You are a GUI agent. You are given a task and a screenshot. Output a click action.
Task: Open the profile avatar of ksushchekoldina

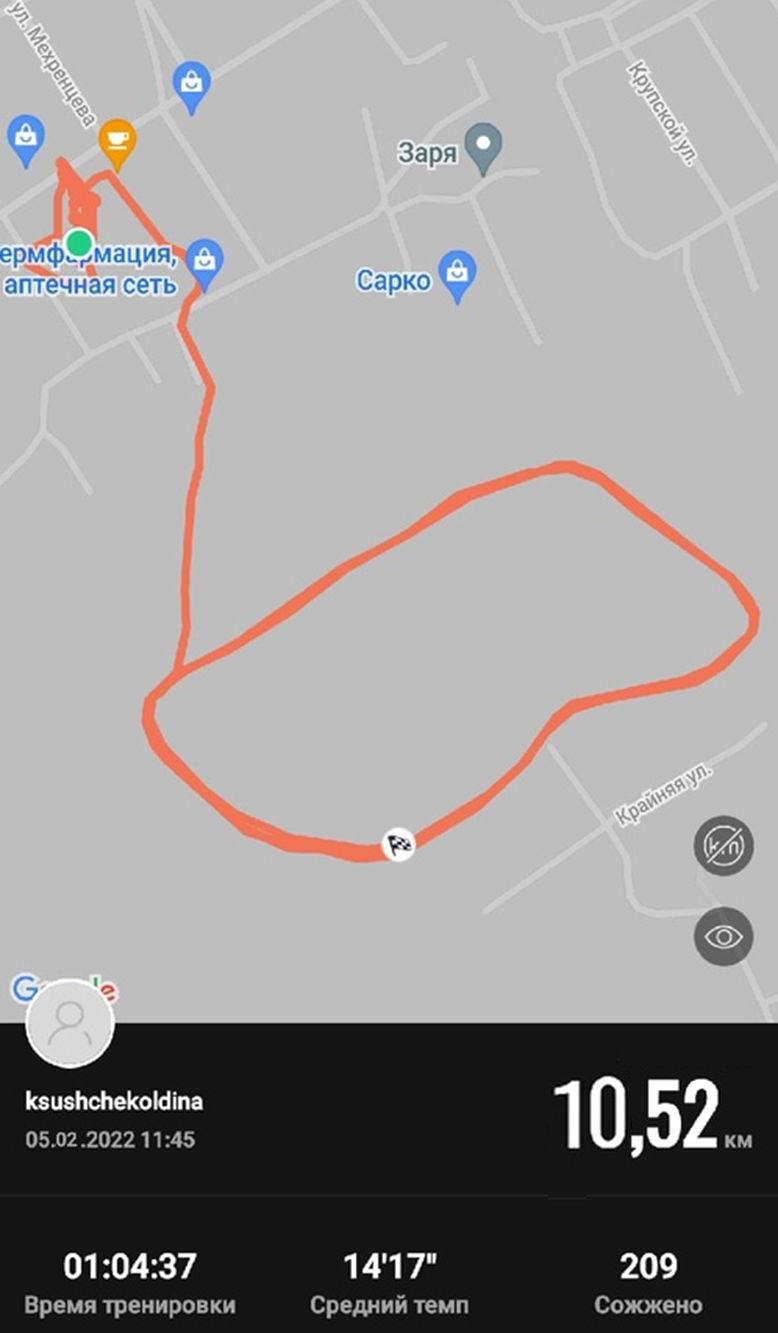coord(69,1023)
